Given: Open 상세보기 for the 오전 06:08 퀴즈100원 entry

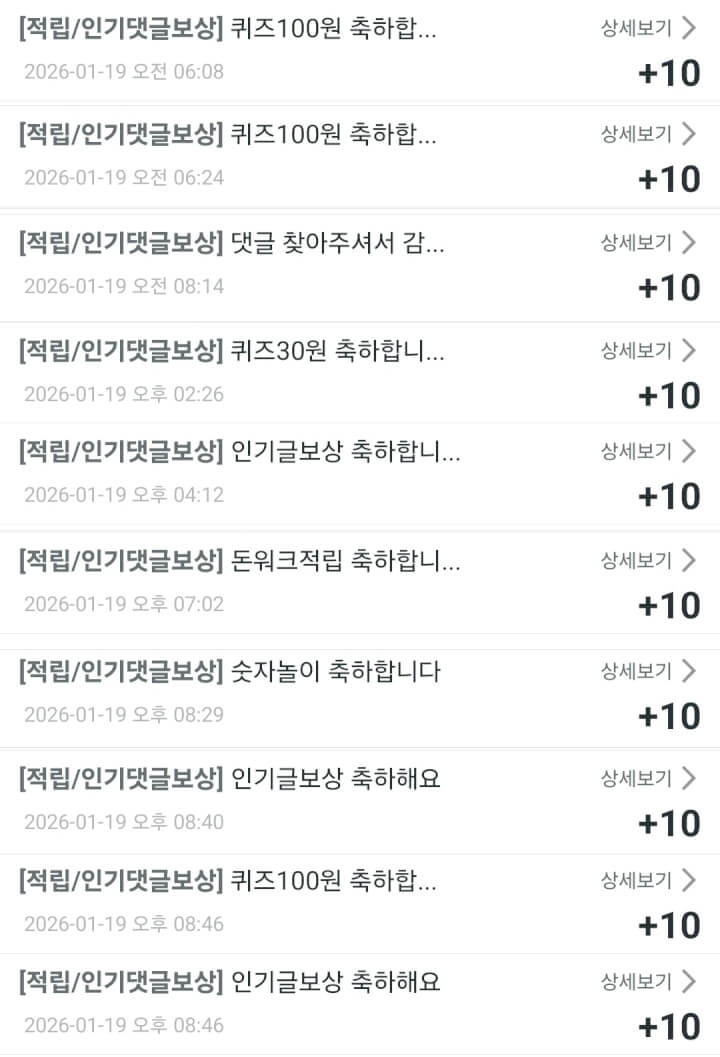Looking at the screenshot, I should point(648,27).
